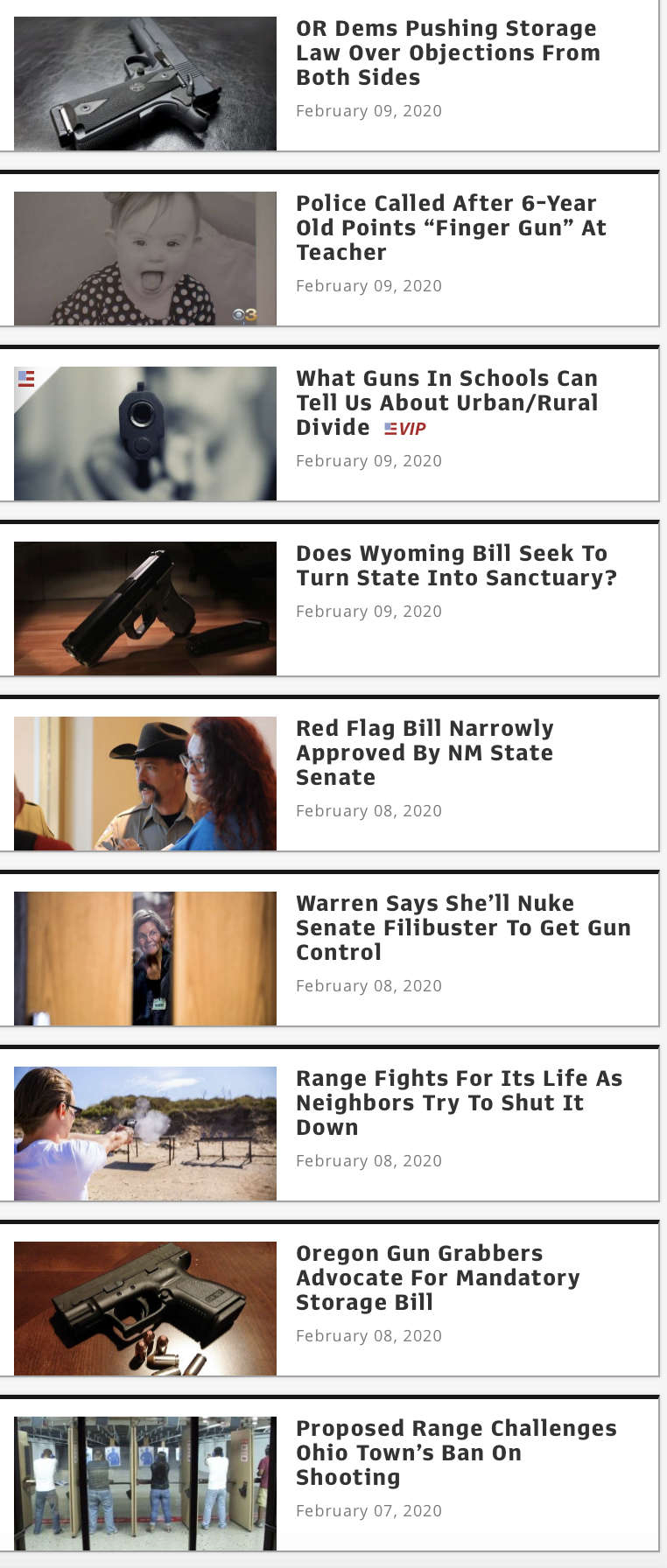Read 'Range Fights For Its Life' story

(458, 1103)
